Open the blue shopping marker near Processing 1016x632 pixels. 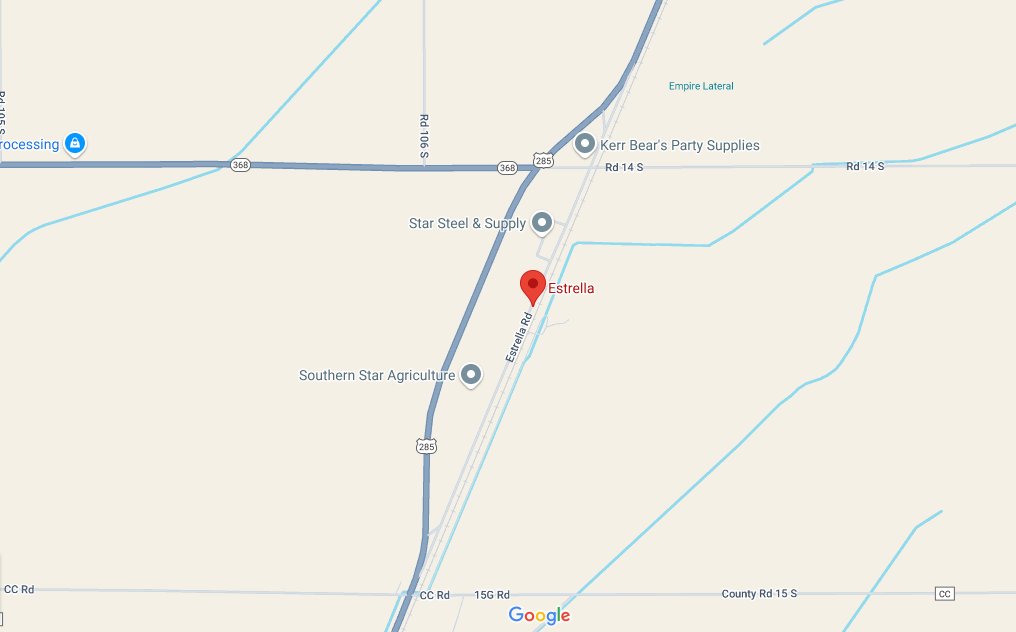(x=75, y=144)
